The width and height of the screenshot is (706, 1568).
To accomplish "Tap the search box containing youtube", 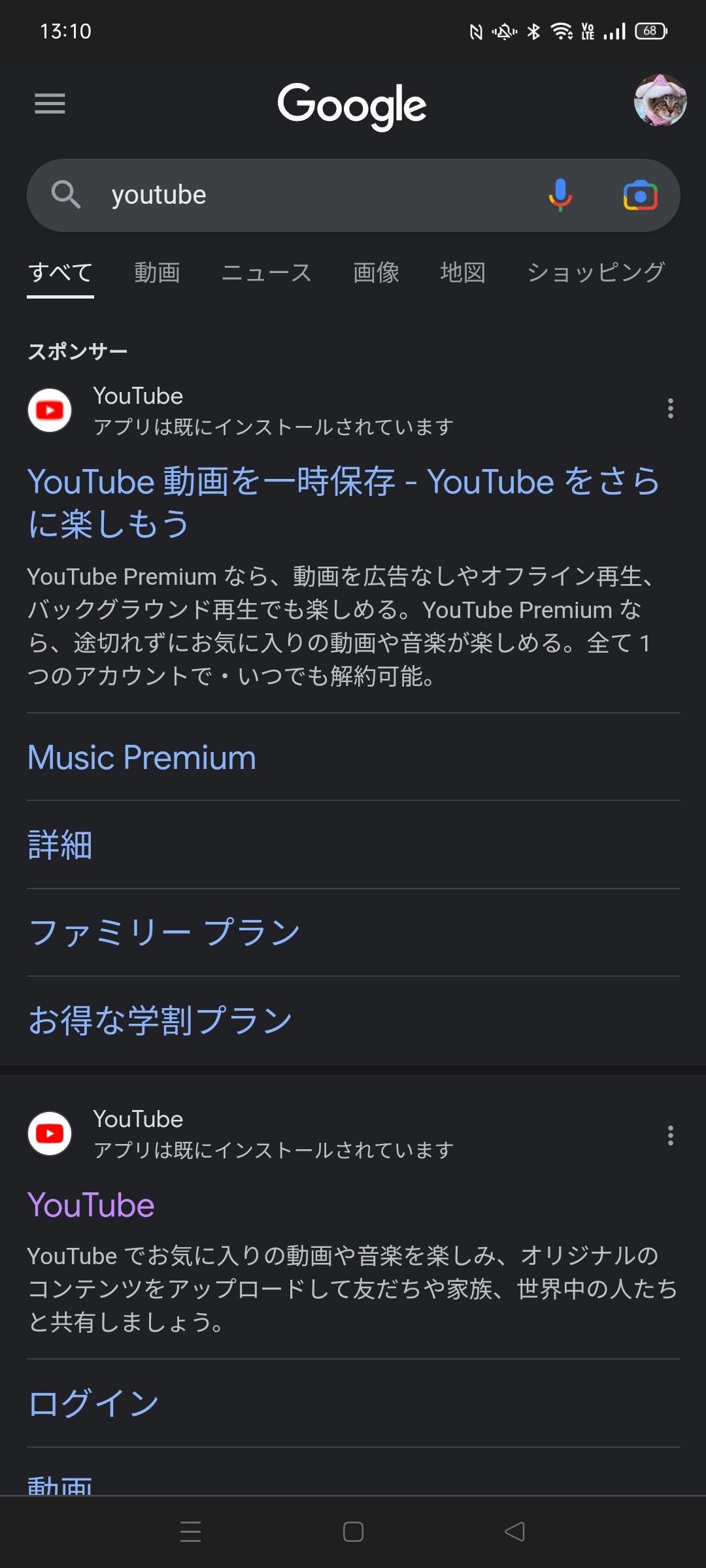I will click(314, 195).
